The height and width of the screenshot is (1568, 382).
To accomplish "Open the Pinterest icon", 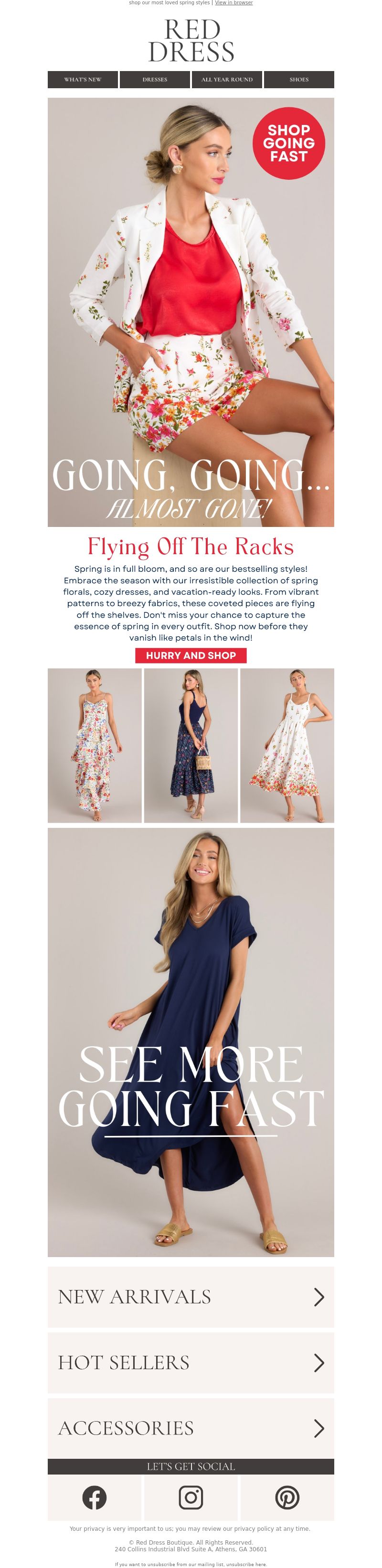I will (x=287, y=1497).
